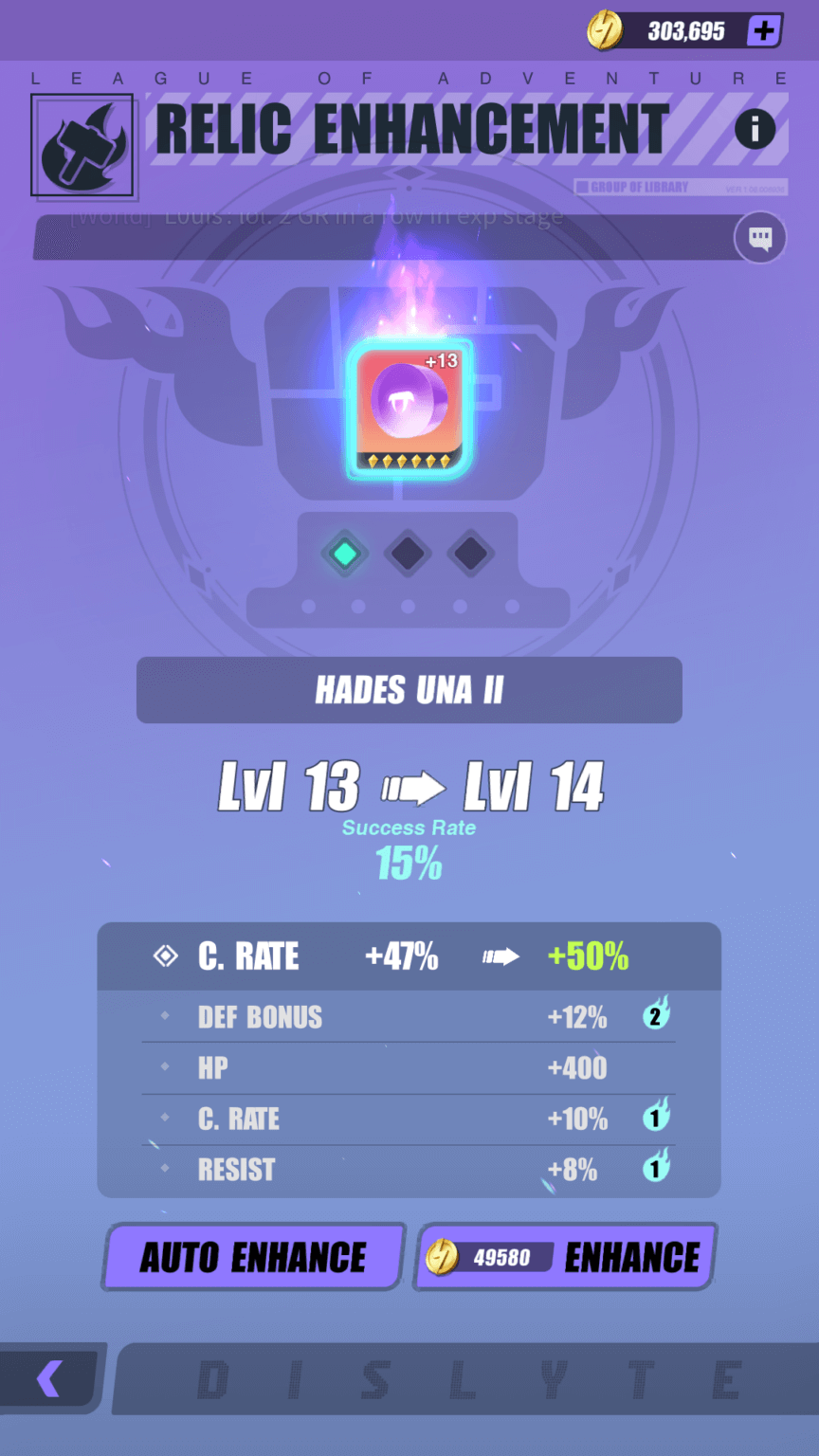Expand the C. RATE main stat row
This screenshot has width=819, height=1456.
pos(408,957)
